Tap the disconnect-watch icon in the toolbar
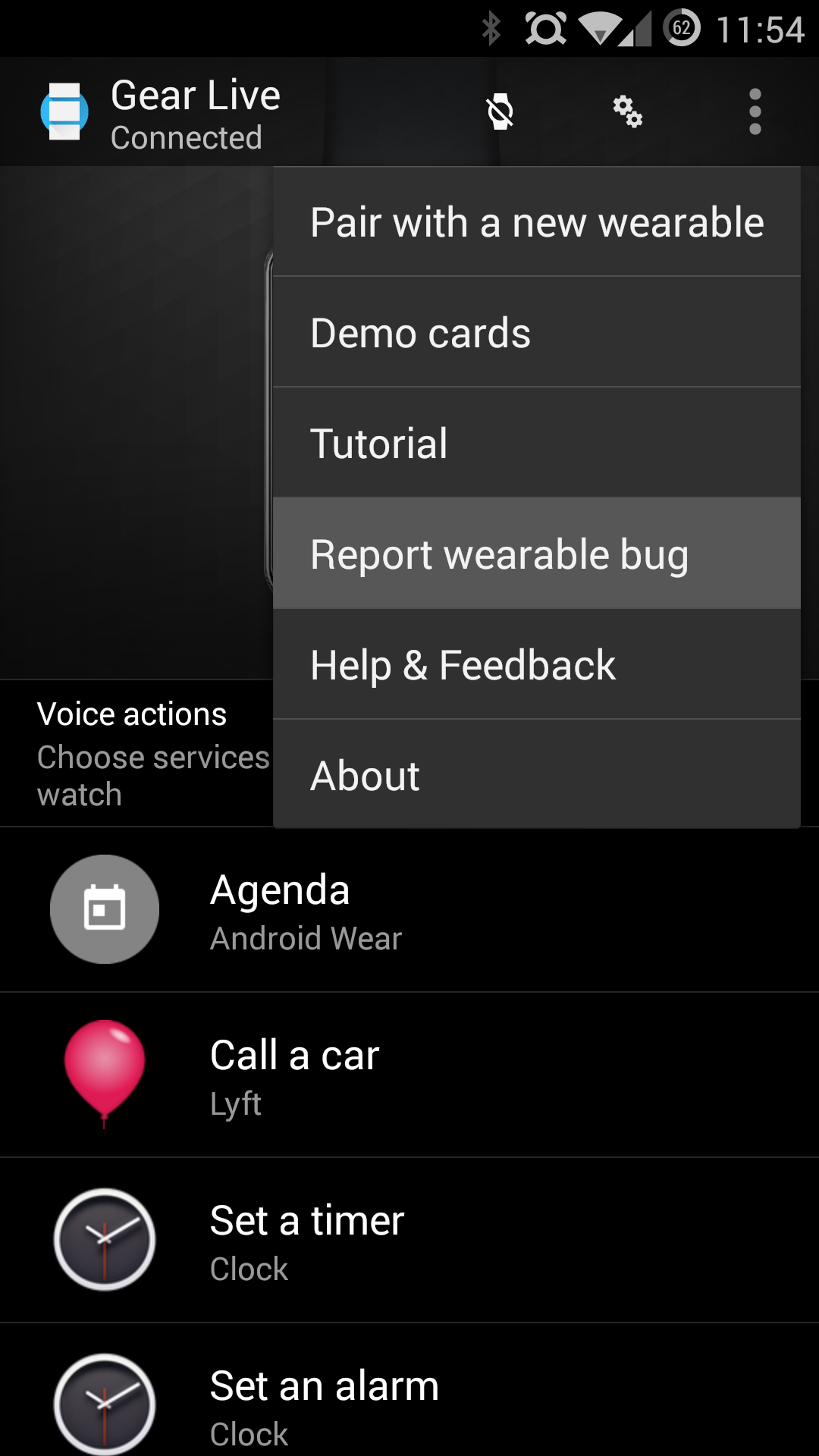819x1456 pixels. pyautogui.click(x=500, y=111)
